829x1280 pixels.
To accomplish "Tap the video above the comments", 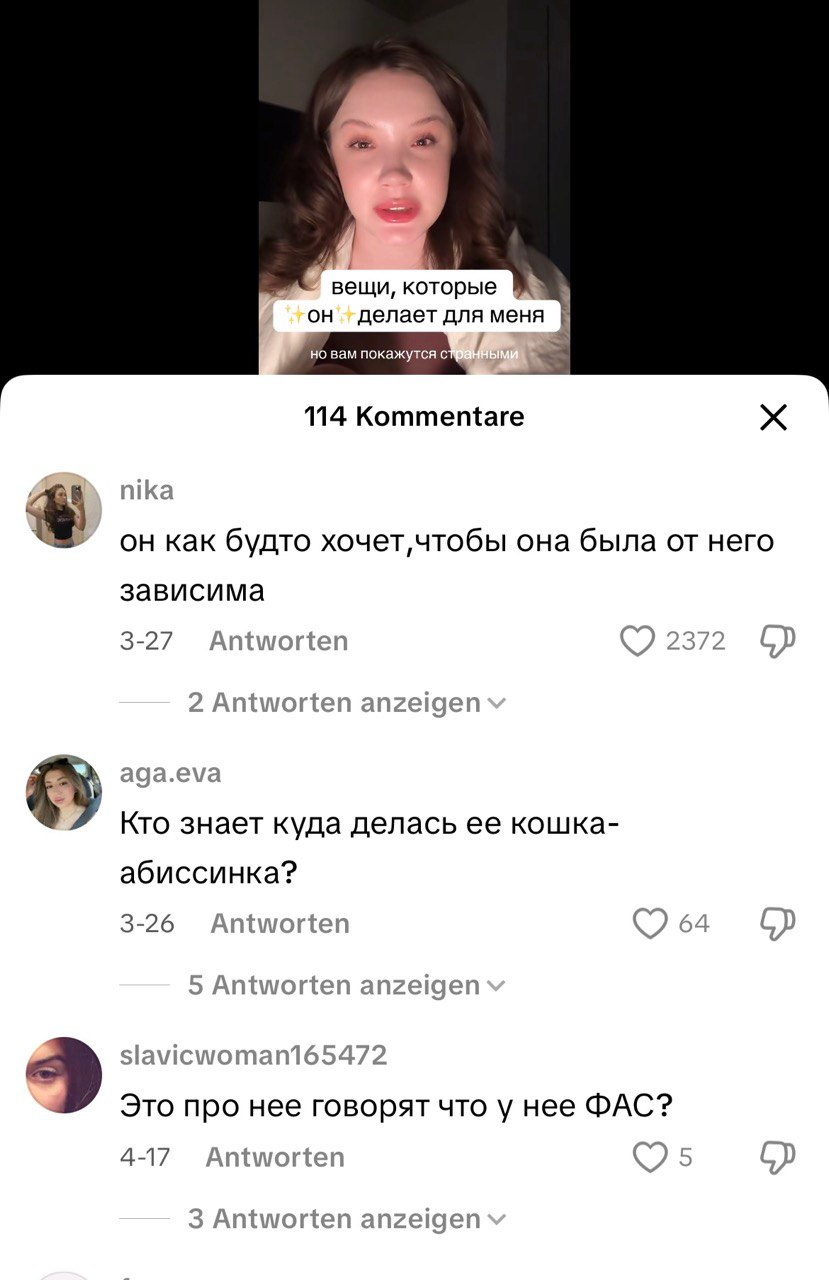I will click(414, 180).
